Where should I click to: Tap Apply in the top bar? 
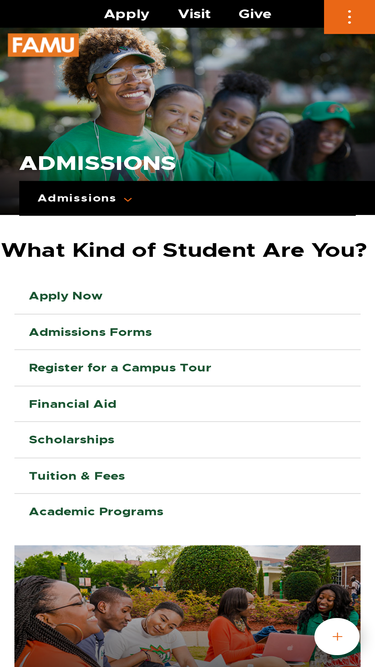point(127,14)
